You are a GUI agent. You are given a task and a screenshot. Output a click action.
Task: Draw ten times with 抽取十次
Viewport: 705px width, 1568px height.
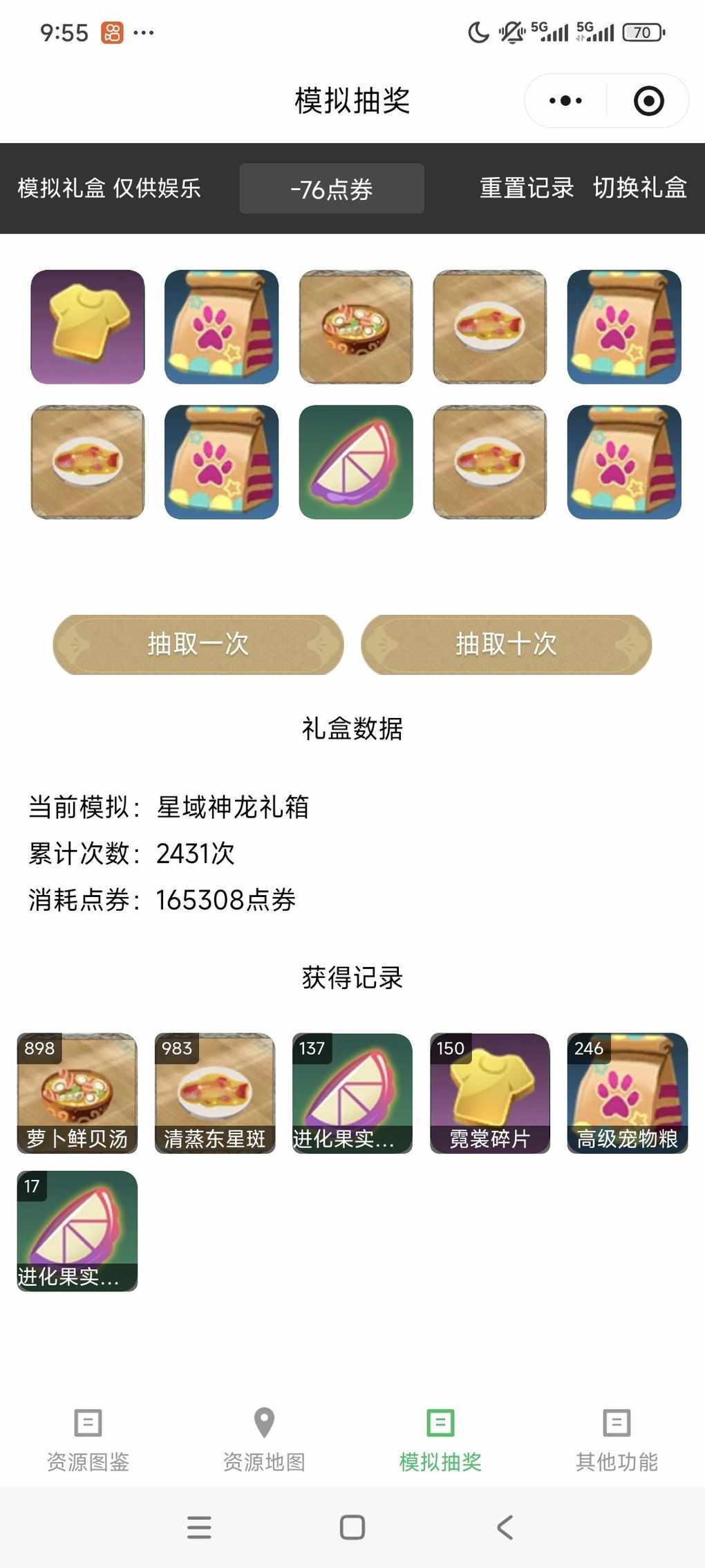(x=506, y=644)
